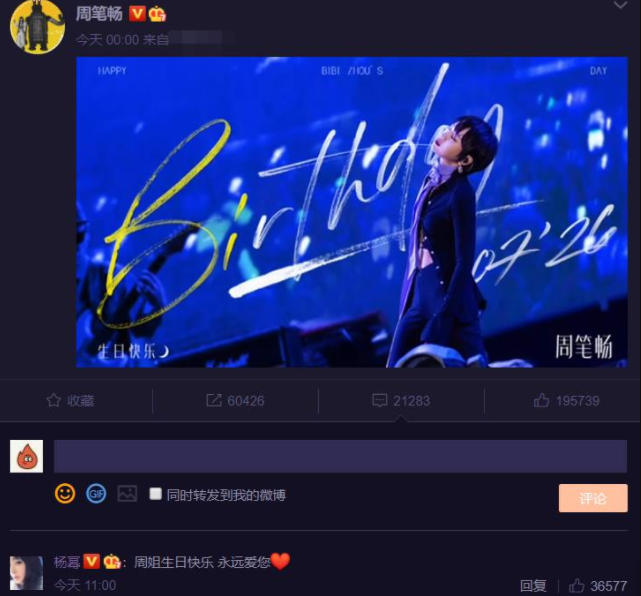Attach a picture to the comment
This screenshot has height=596, width=641.
click(127, 494)
